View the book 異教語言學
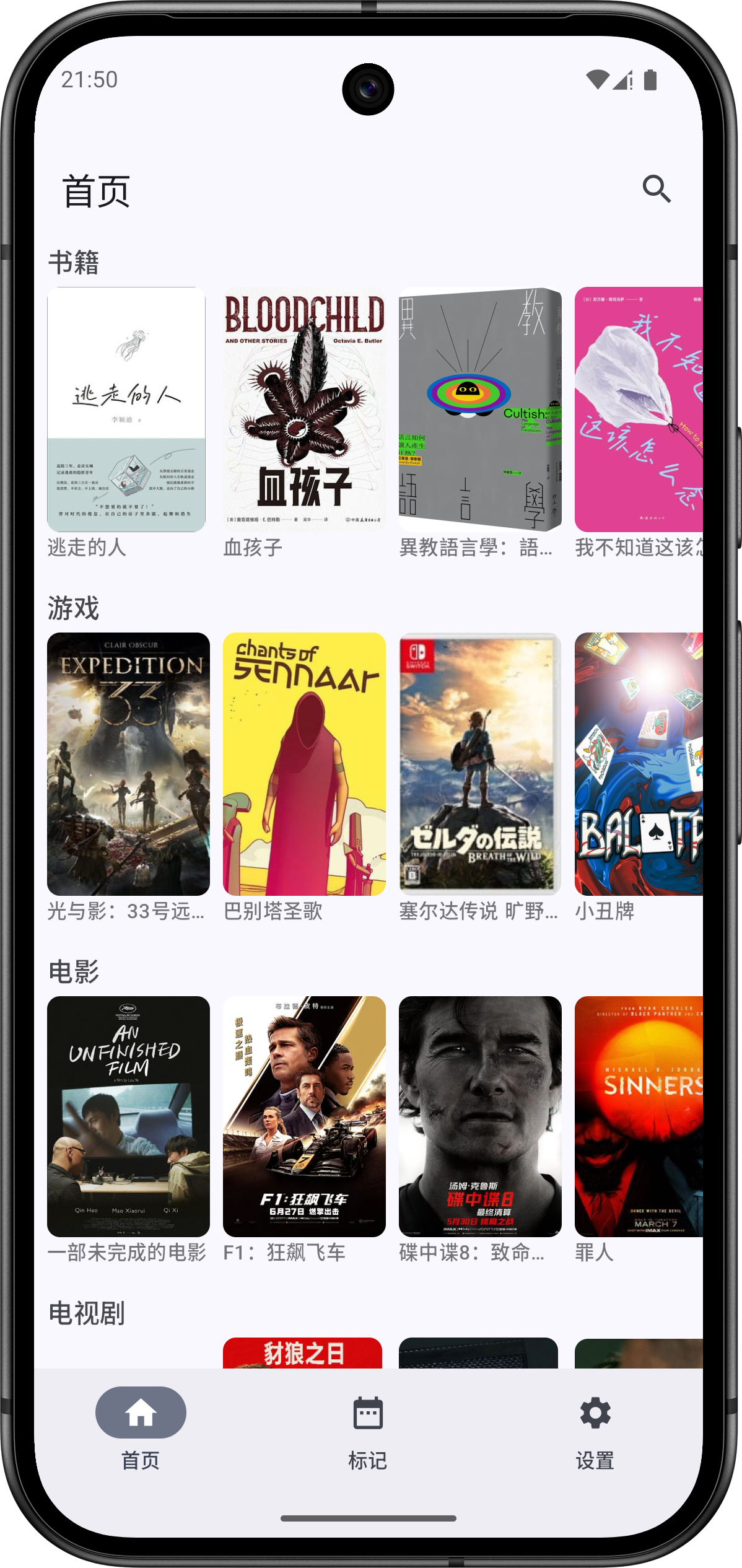This screenshot has height=1568, width=742. pyautogui.click(x=480, y=409)
